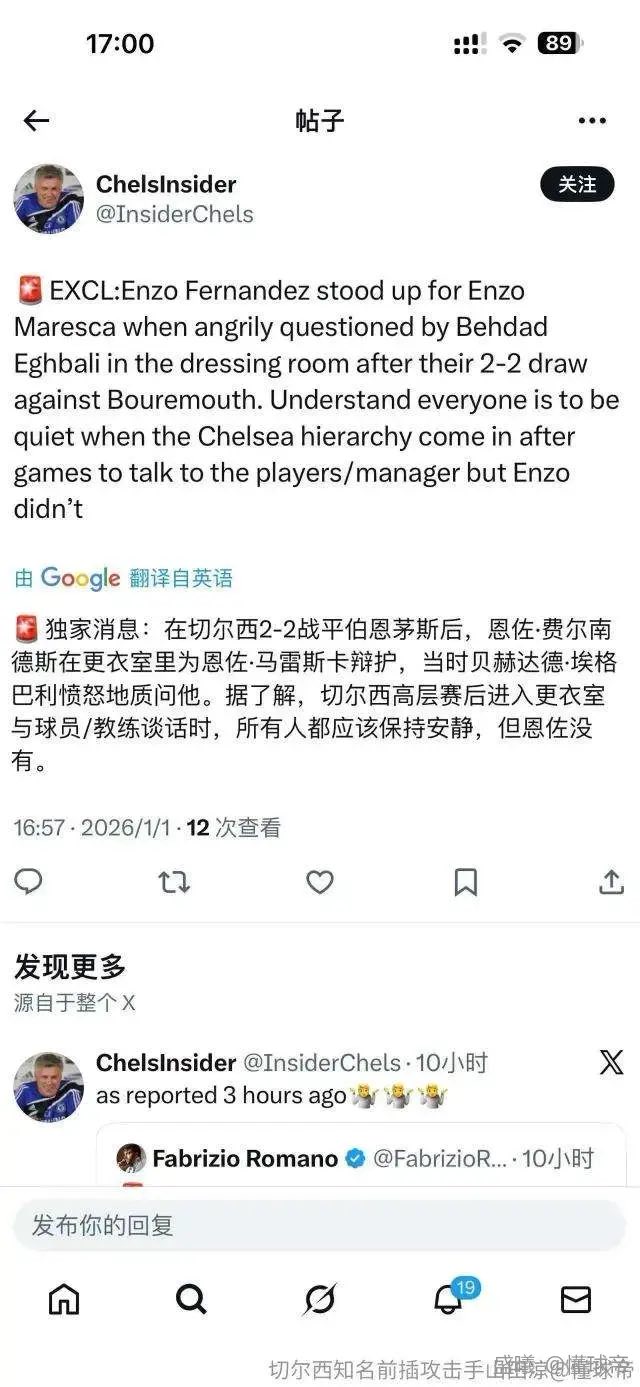The image size is (640, 1387).
Task: Open the post overflow menu
Action: coord(592,121)
